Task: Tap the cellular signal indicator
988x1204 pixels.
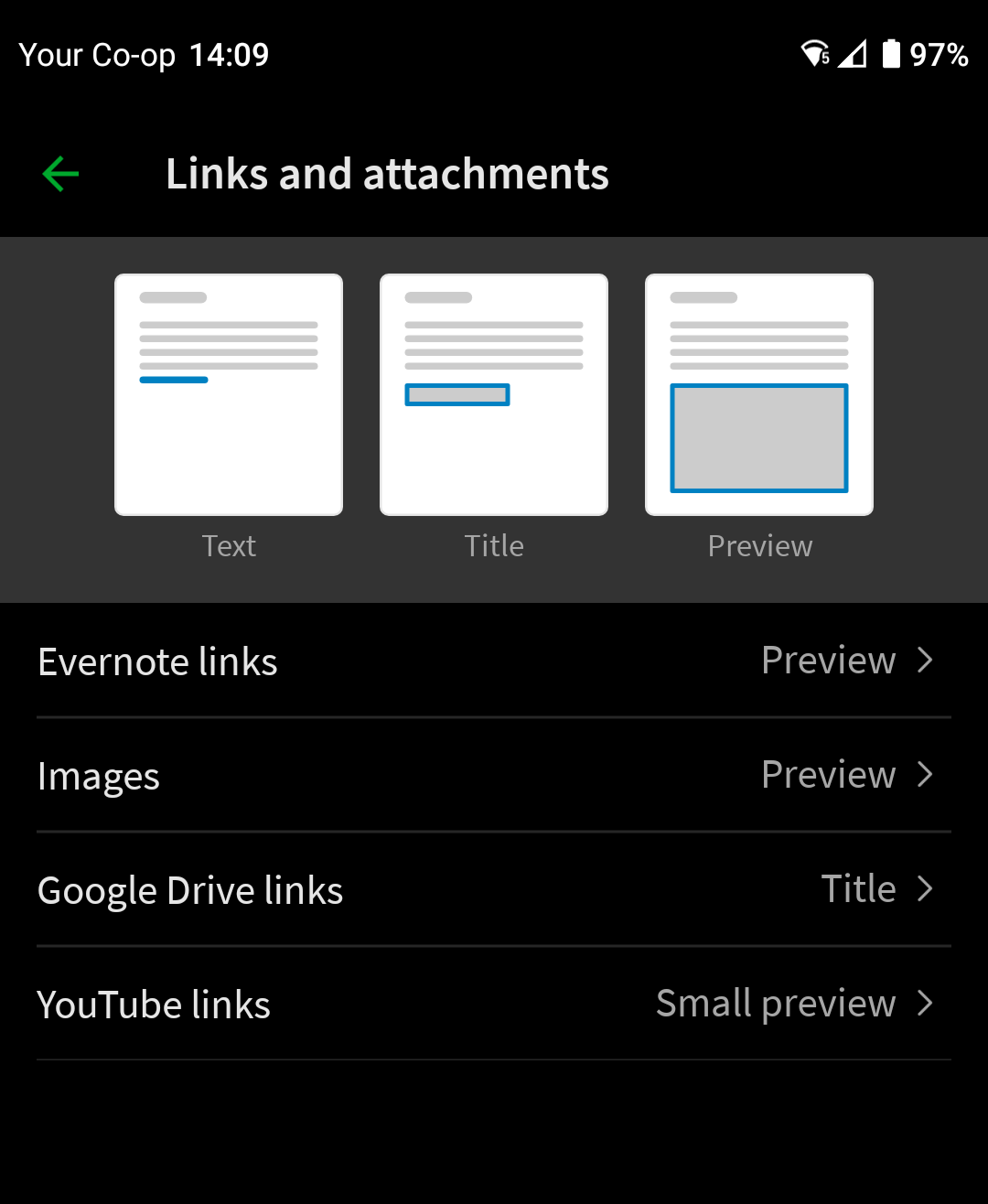Action: [853, 55]
